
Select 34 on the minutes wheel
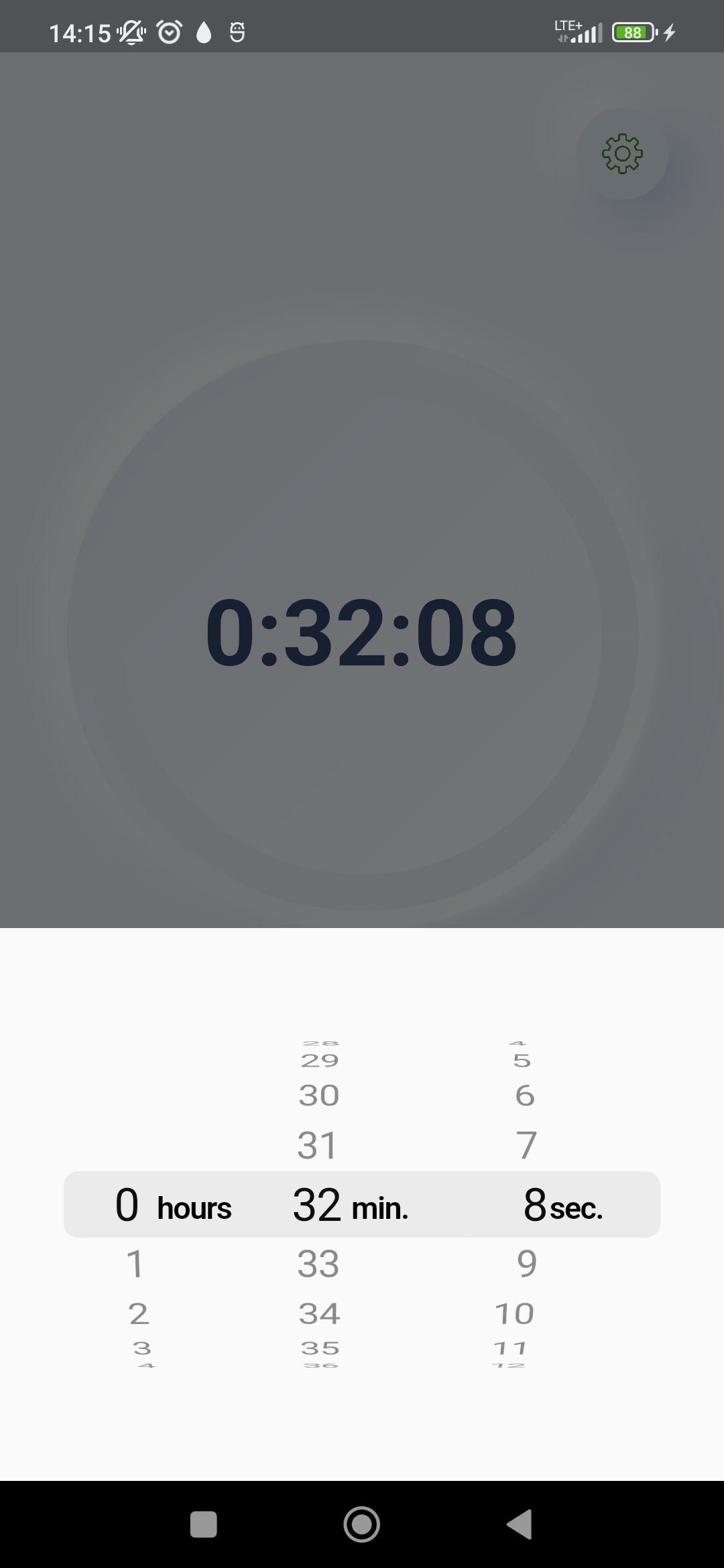(319, 1312)
